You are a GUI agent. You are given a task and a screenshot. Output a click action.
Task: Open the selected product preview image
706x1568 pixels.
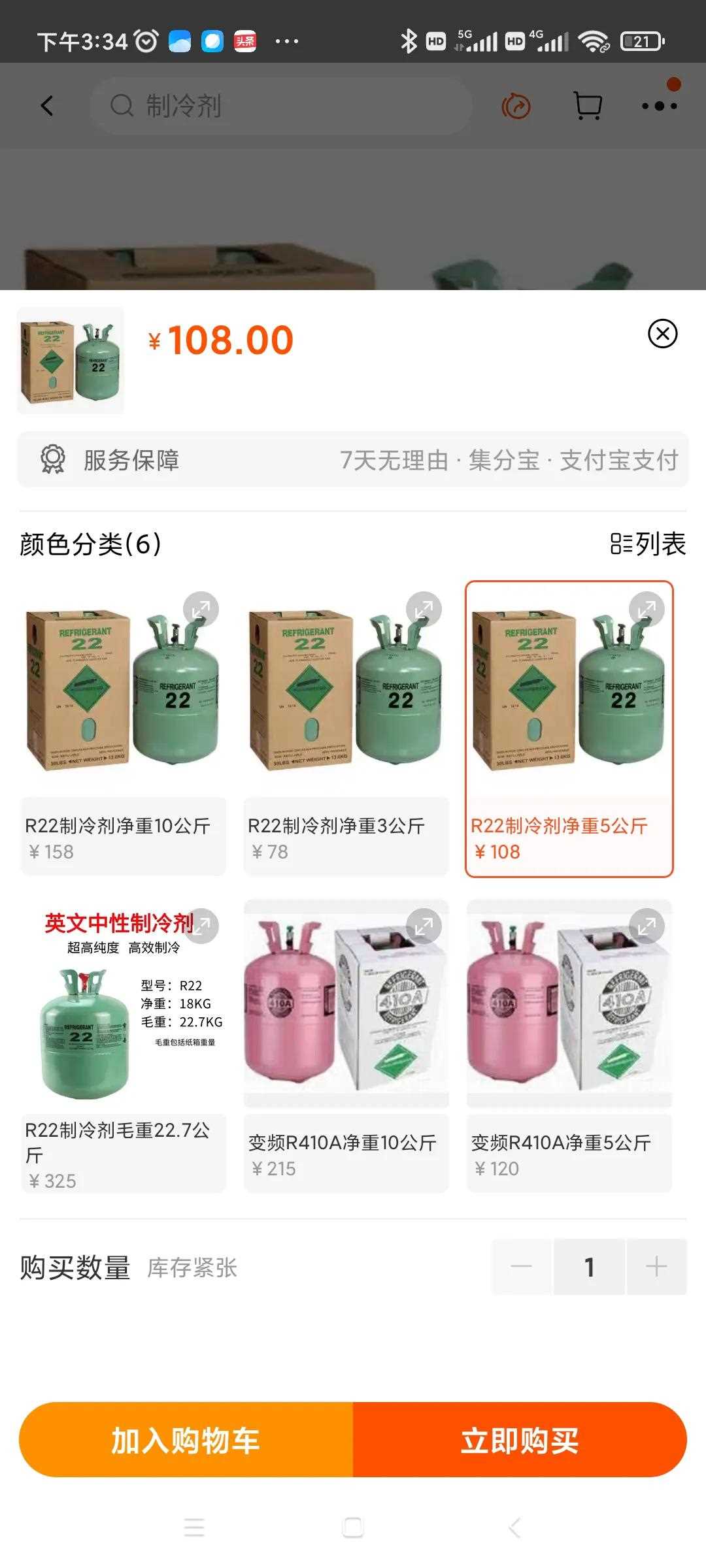[71, 361]
